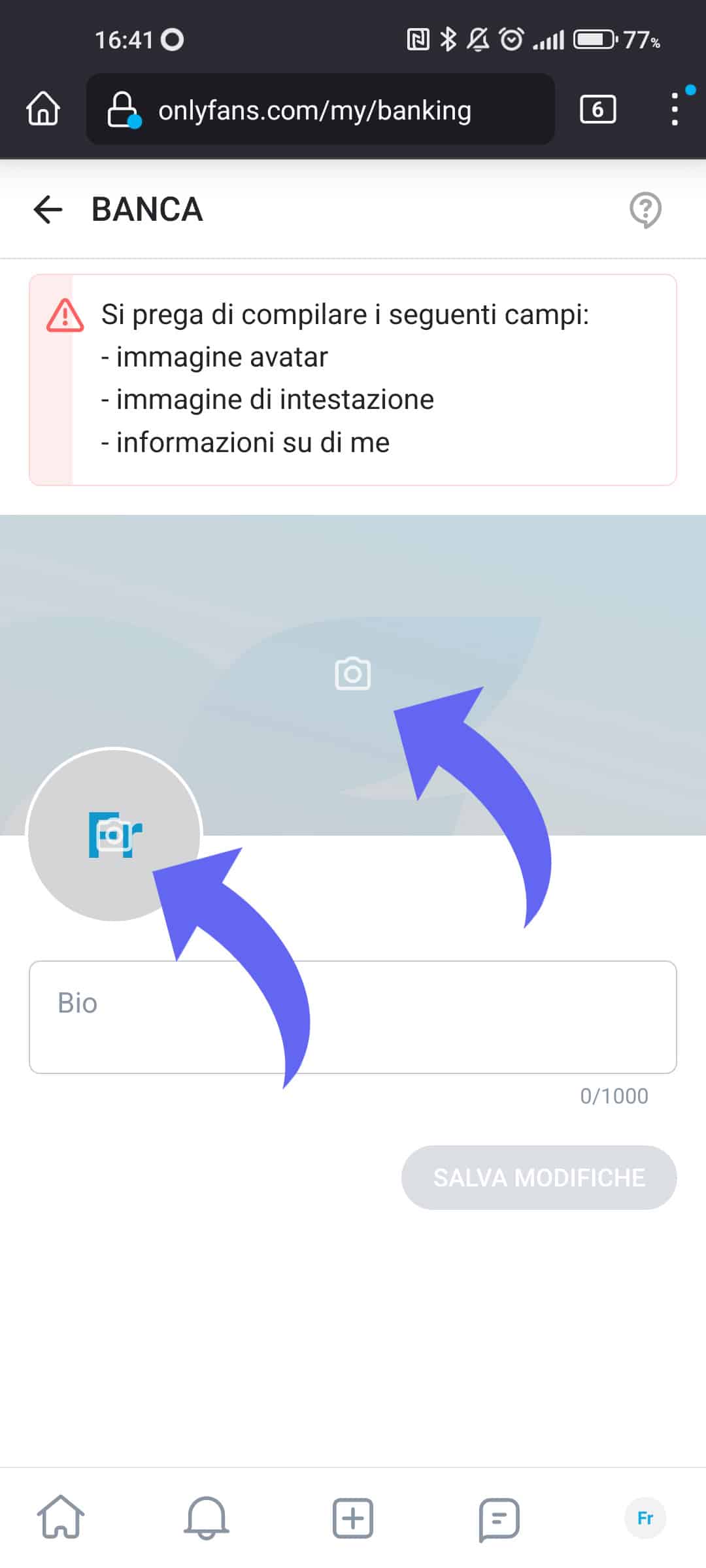706x1568 pixels.
Task: Go to the browser home page
Action: click(43, 108)
